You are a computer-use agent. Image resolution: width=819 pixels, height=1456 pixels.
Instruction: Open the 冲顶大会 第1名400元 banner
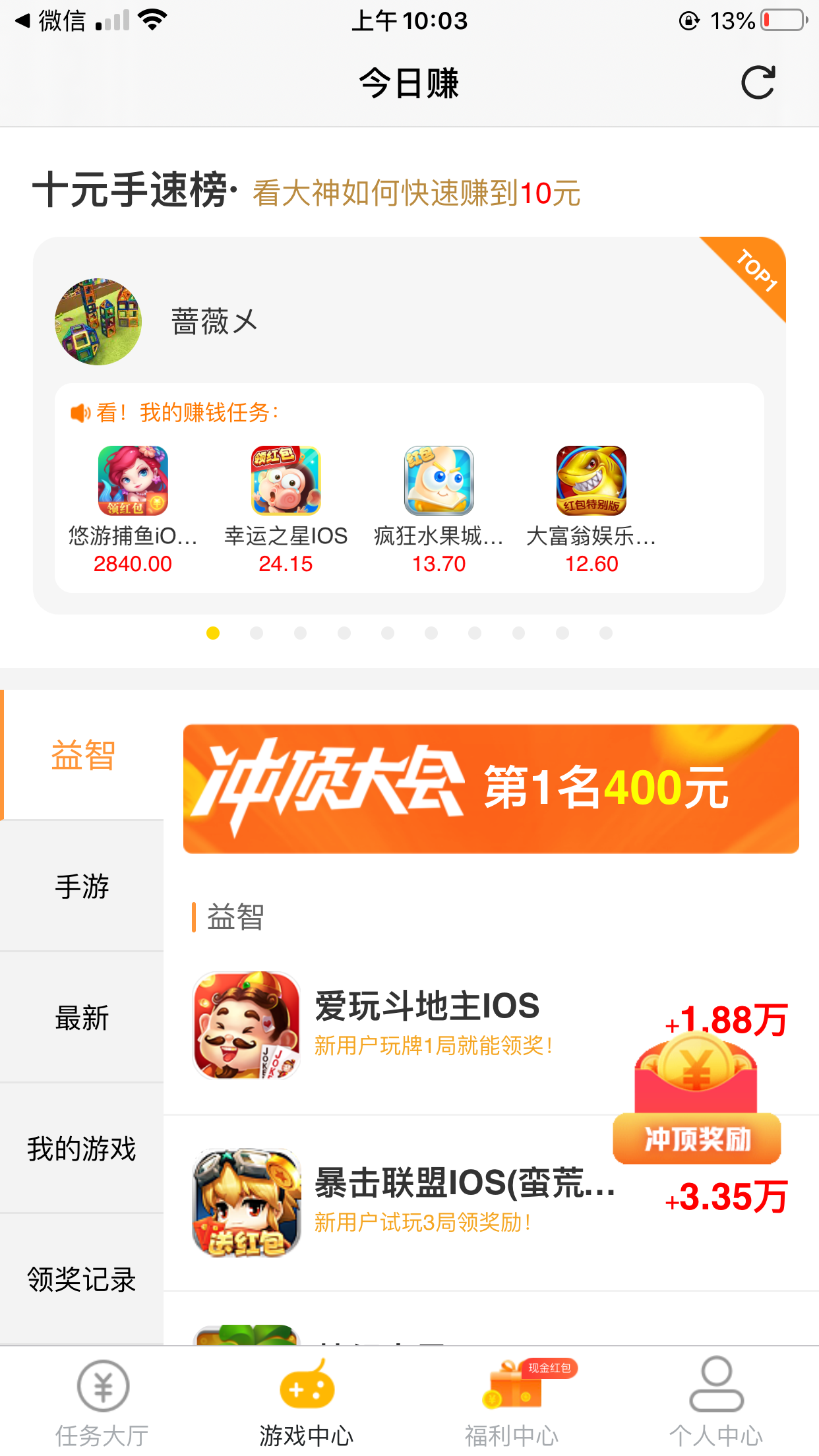pos(491,789)
